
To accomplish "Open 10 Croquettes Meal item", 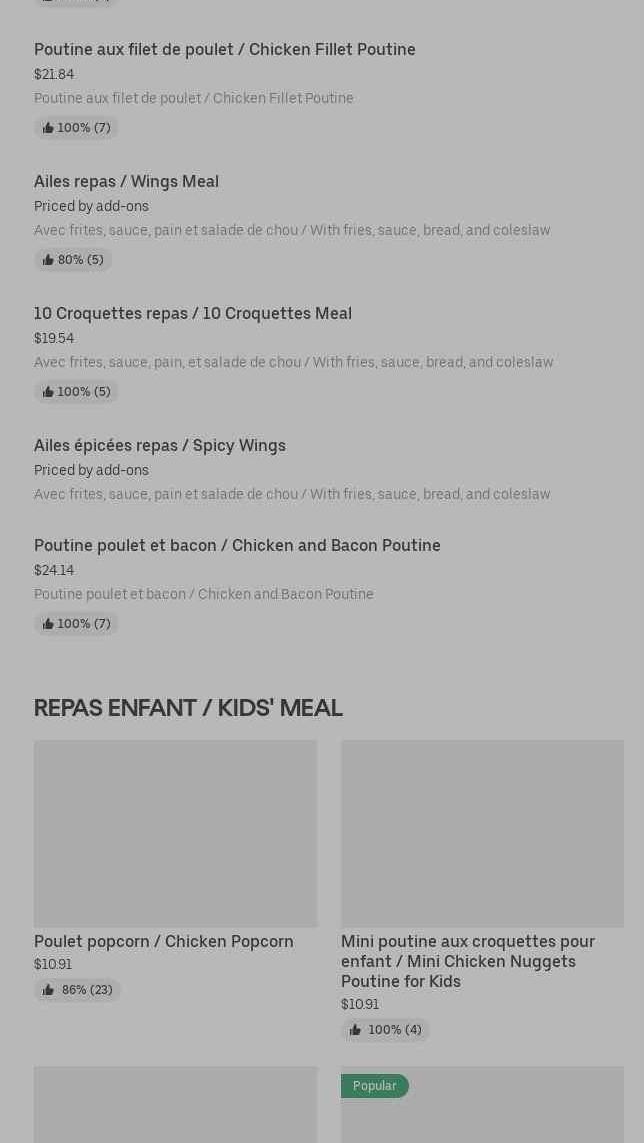I will click(x=192, y=313).
